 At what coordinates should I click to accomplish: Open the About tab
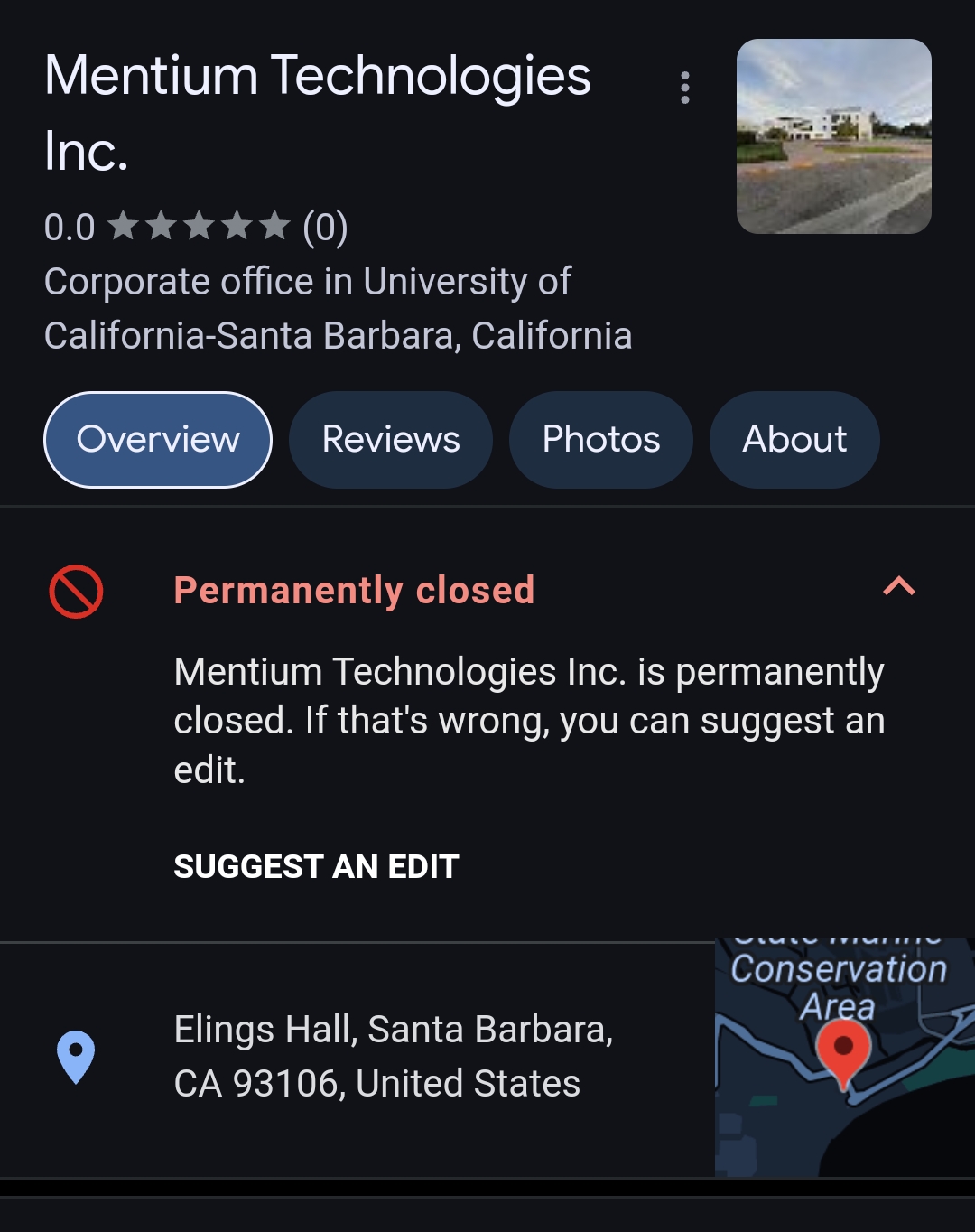point(794,440)
